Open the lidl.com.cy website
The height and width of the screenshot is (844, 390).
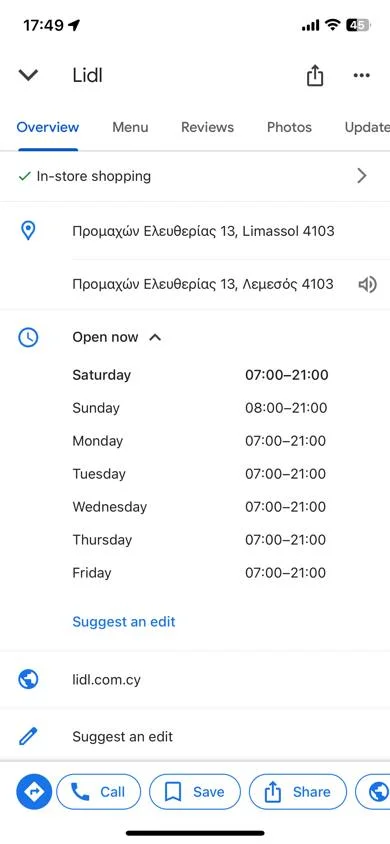[195, 679]
